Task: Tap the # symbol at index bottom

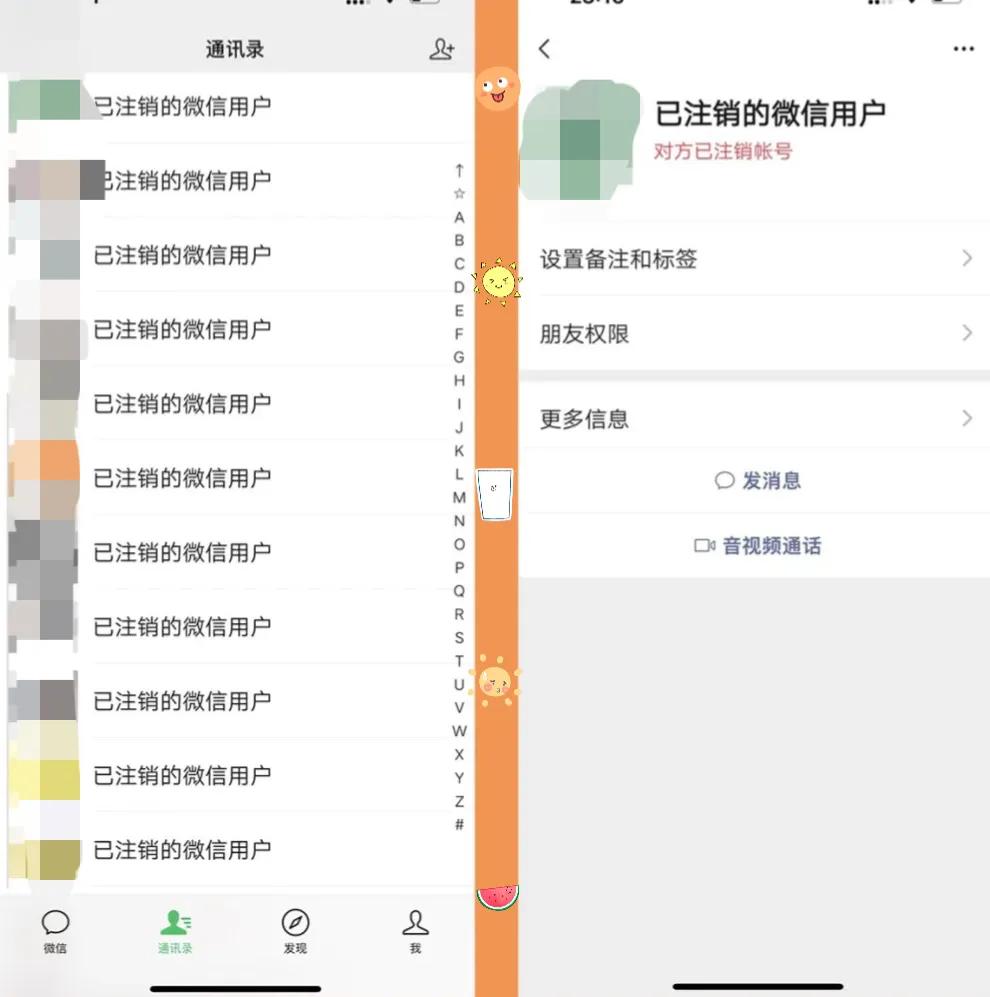Action: coord(459,826)
